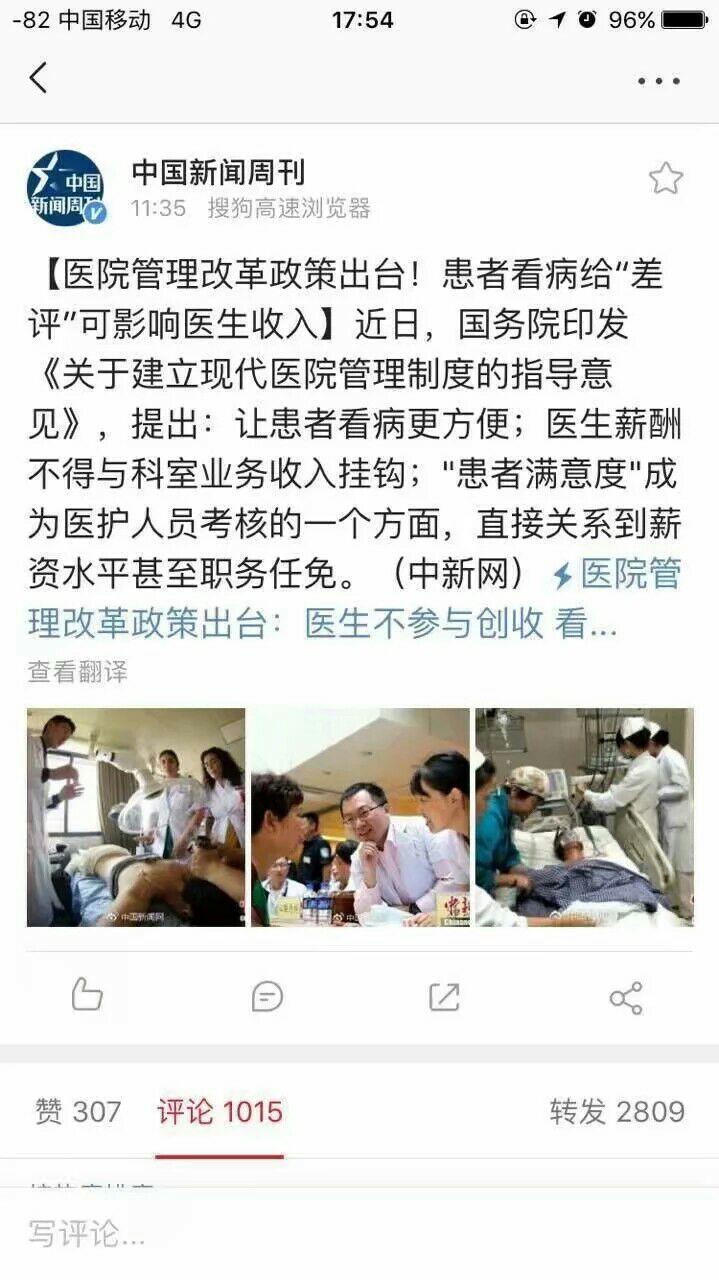Open the first photo of doctors with patient
Image resolution: width=719 pixels, height=1280 pixels.
point(136,817)
